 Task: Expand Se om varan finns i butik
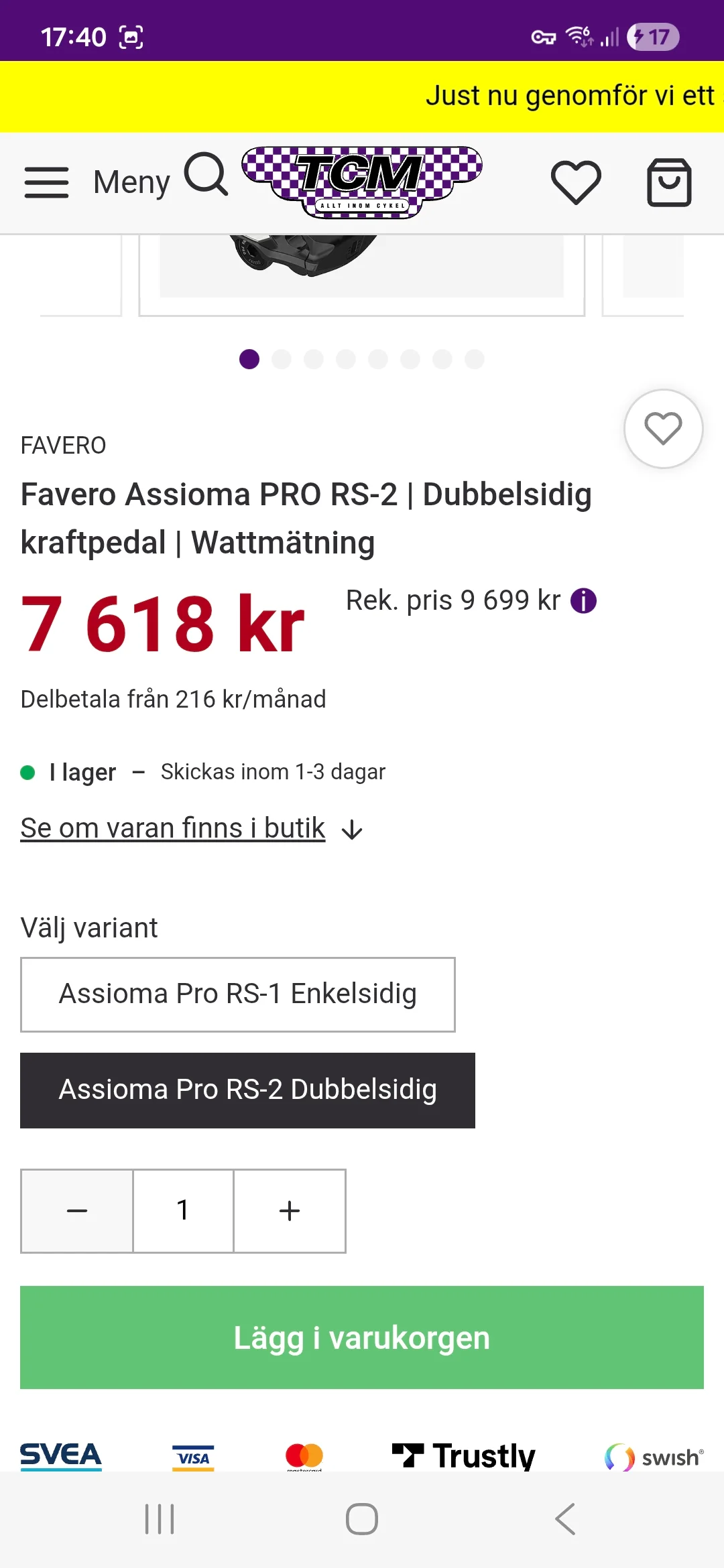click(172, 827)
